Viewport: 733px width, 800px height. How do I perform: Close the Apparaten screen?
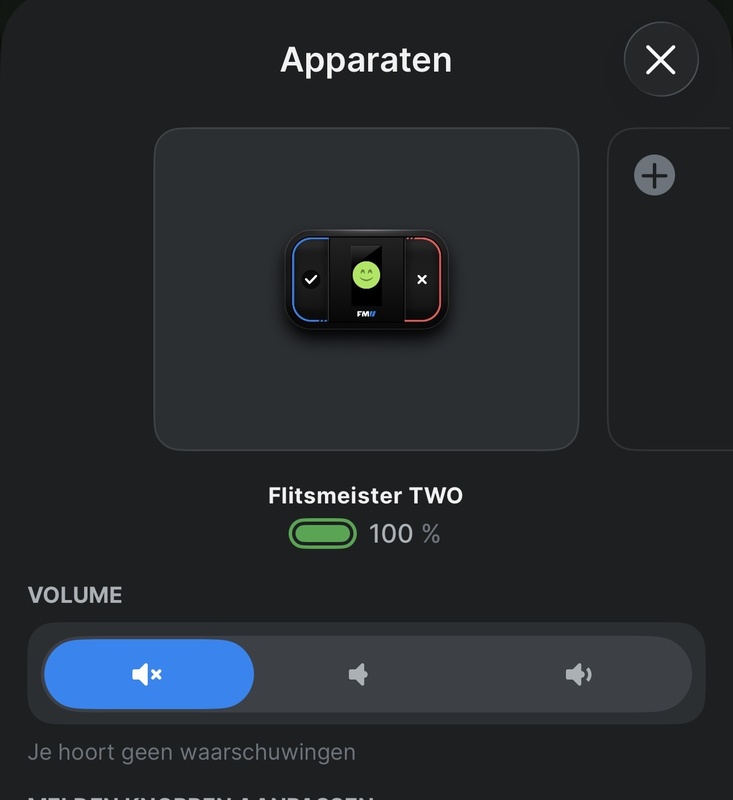(x=660, y=60)
